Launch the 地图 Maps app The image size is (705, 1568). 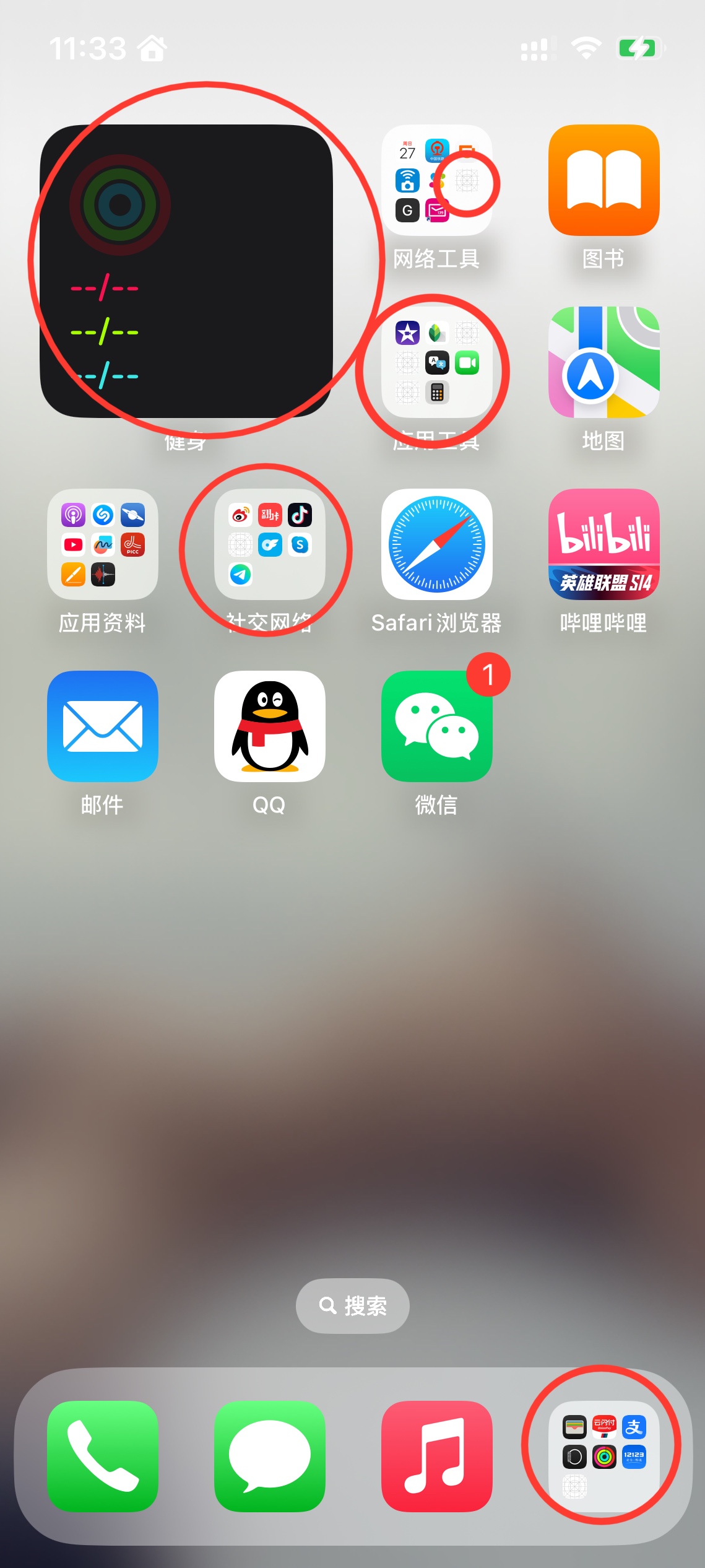pyautogui.click(x=603, y=362)
